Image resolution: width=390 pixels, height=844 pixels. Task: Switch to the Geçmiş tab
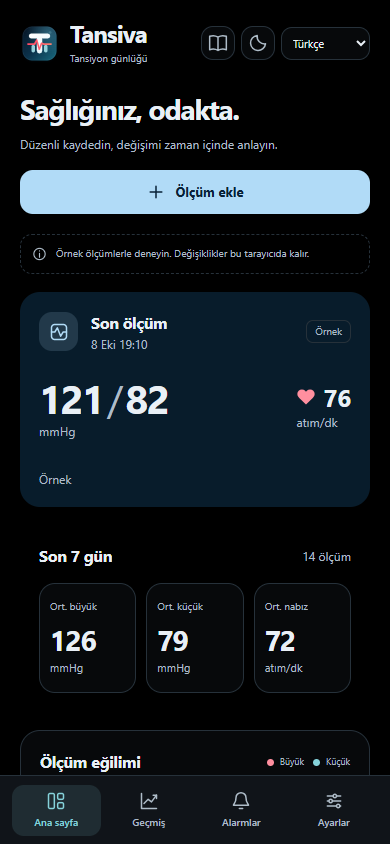[149, 810]
